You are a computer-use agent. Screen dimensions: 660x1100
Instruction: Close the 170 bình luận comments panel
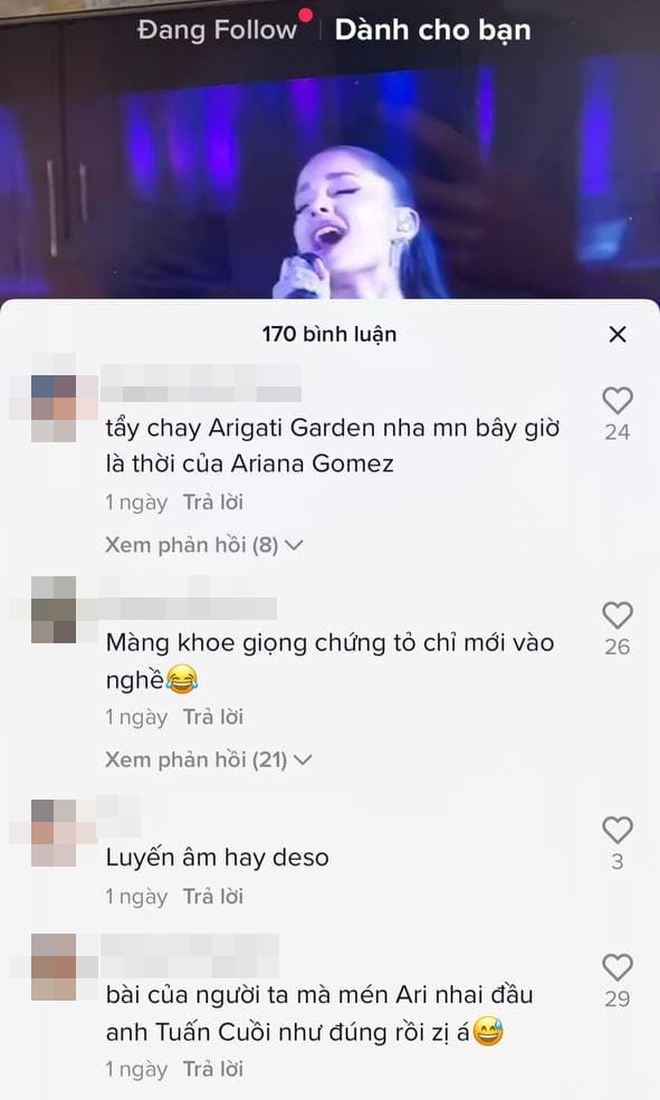click(x=618, y=334)
